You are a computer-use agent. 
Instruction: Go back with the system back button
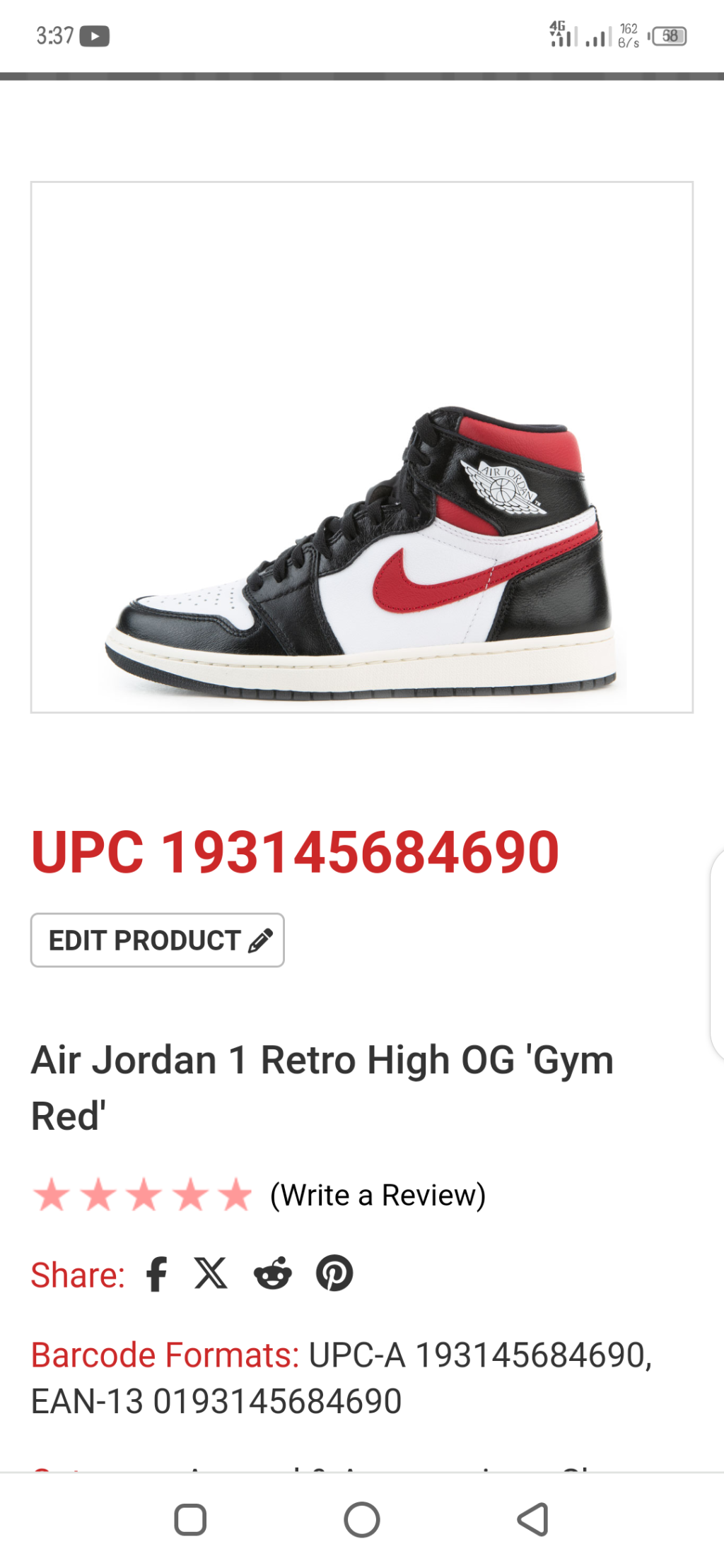(533, 1519)
